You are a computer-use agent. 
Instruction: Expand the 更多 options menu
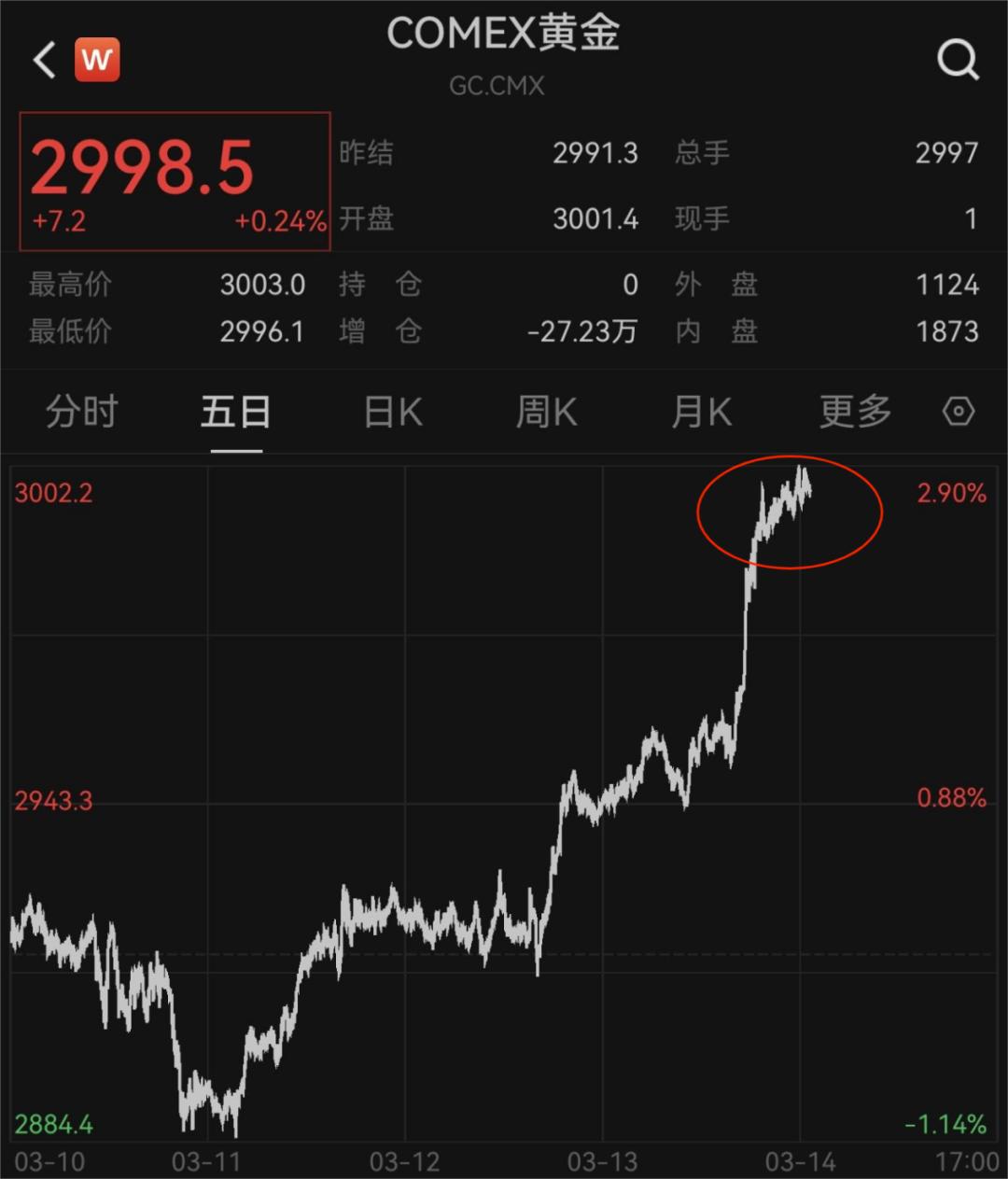point(854,411)
